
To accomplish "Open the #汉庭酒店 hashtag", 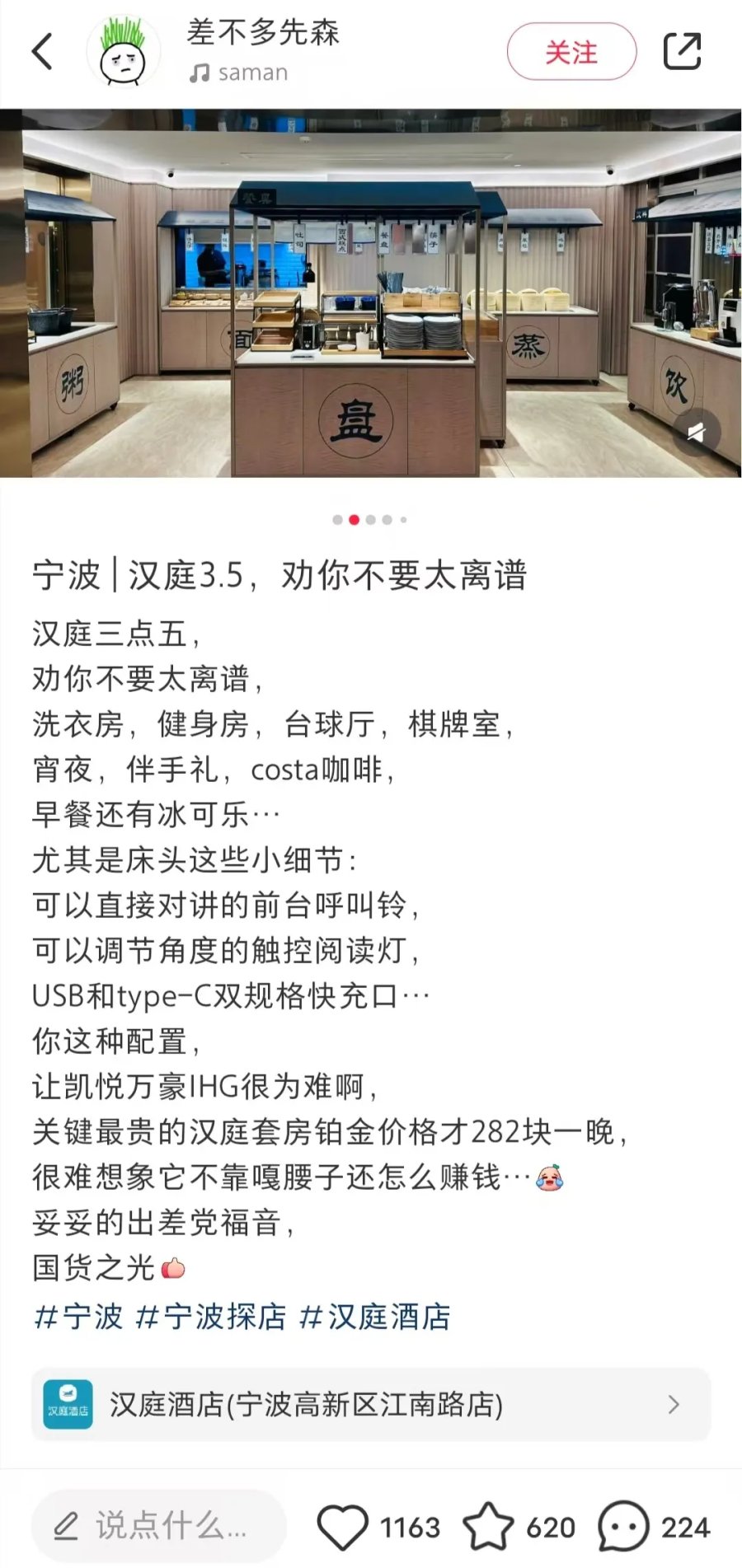I will click(x=375, y=1317).
